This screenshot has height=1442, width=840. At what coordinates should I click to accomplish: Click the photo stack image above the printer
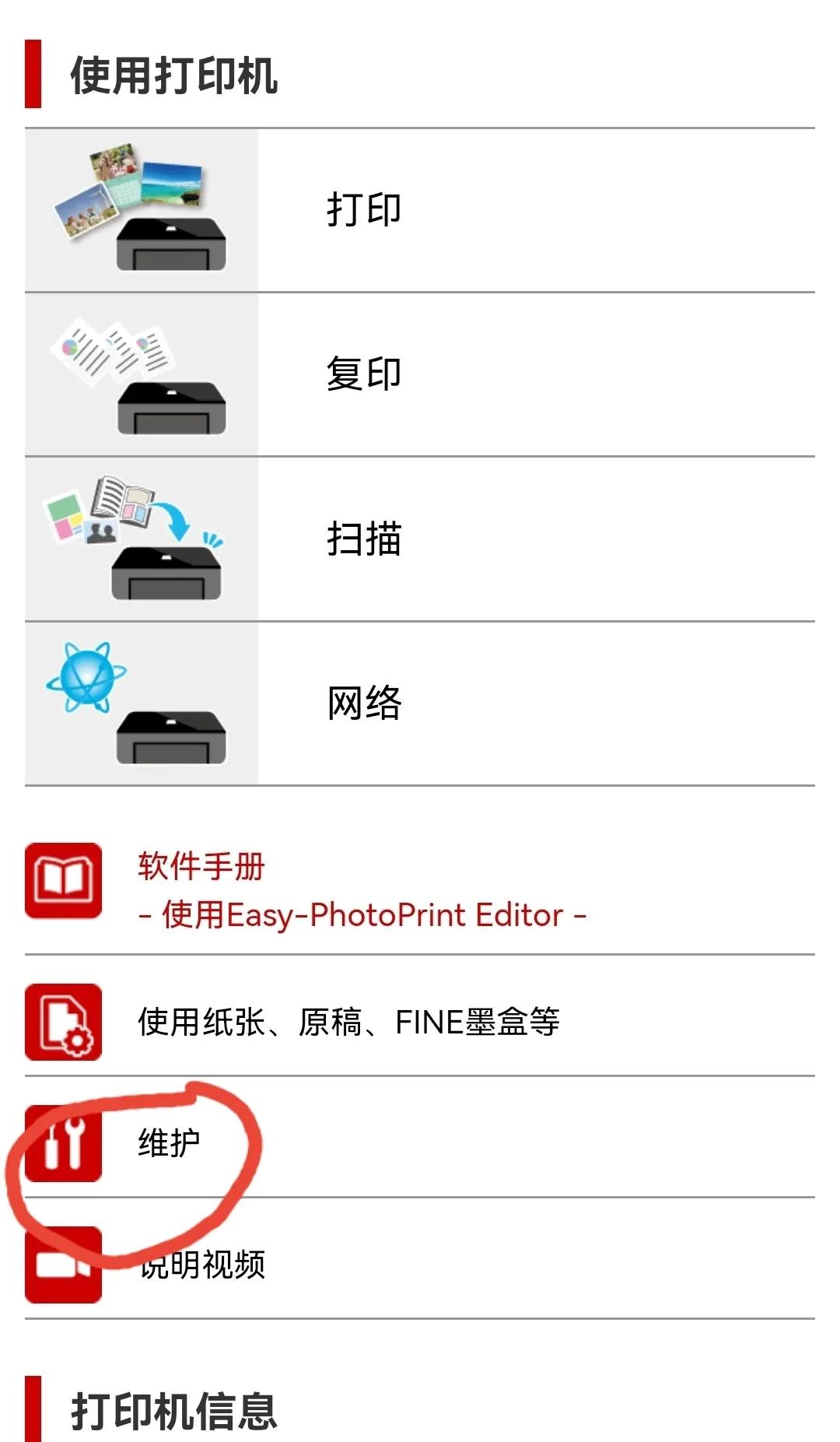point(132,175)
